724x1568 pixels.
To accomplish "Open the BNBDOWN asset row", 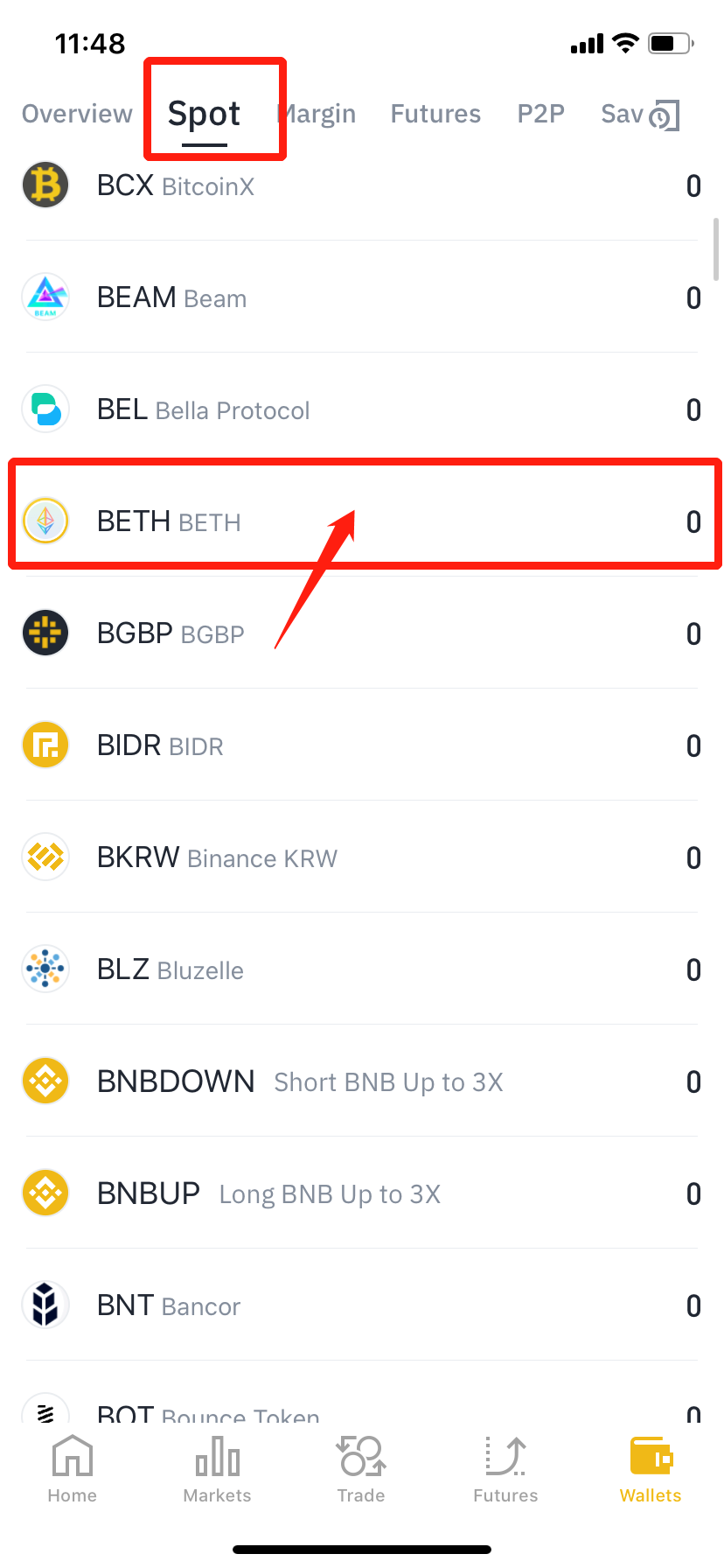I will point(362,1081).
